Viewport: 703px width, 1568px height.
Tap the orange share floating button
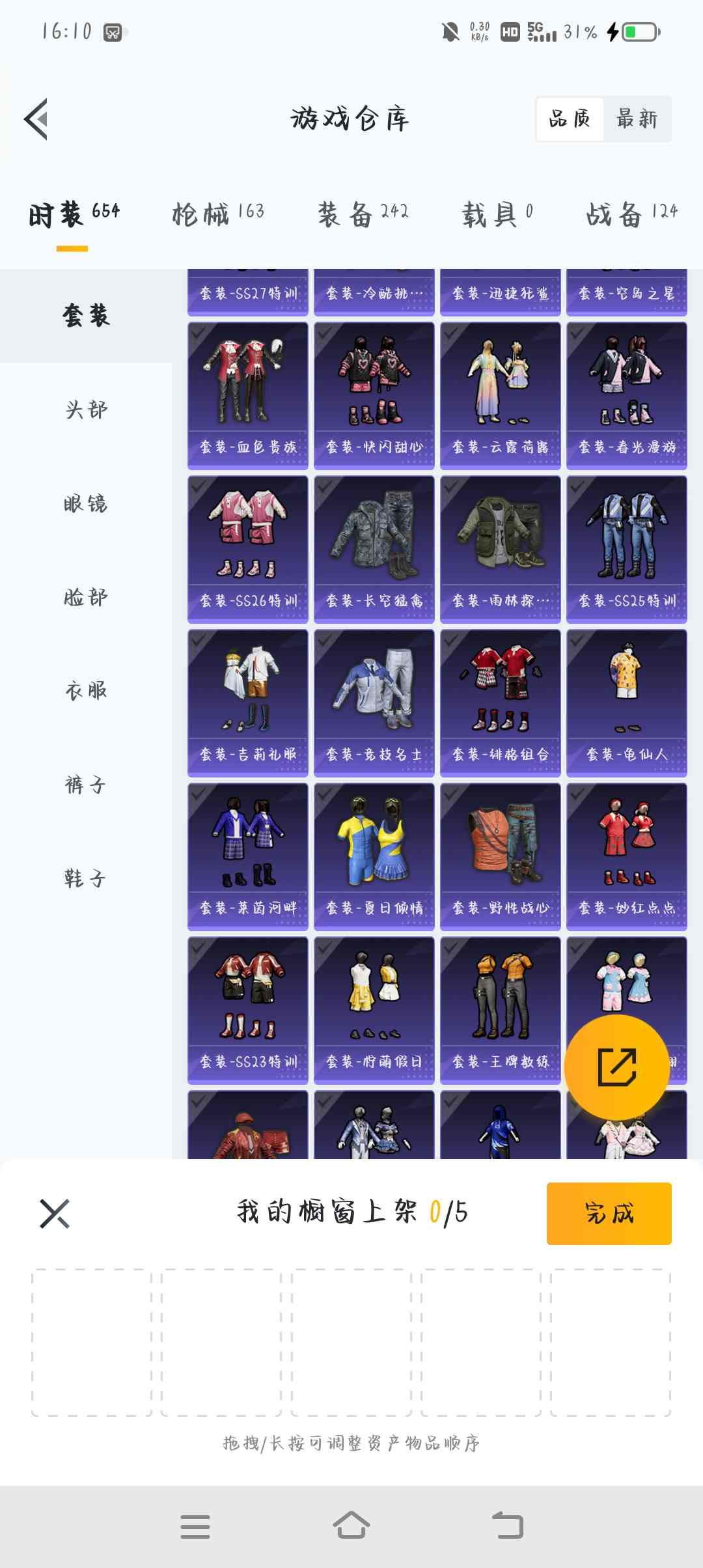[616, 1067]
